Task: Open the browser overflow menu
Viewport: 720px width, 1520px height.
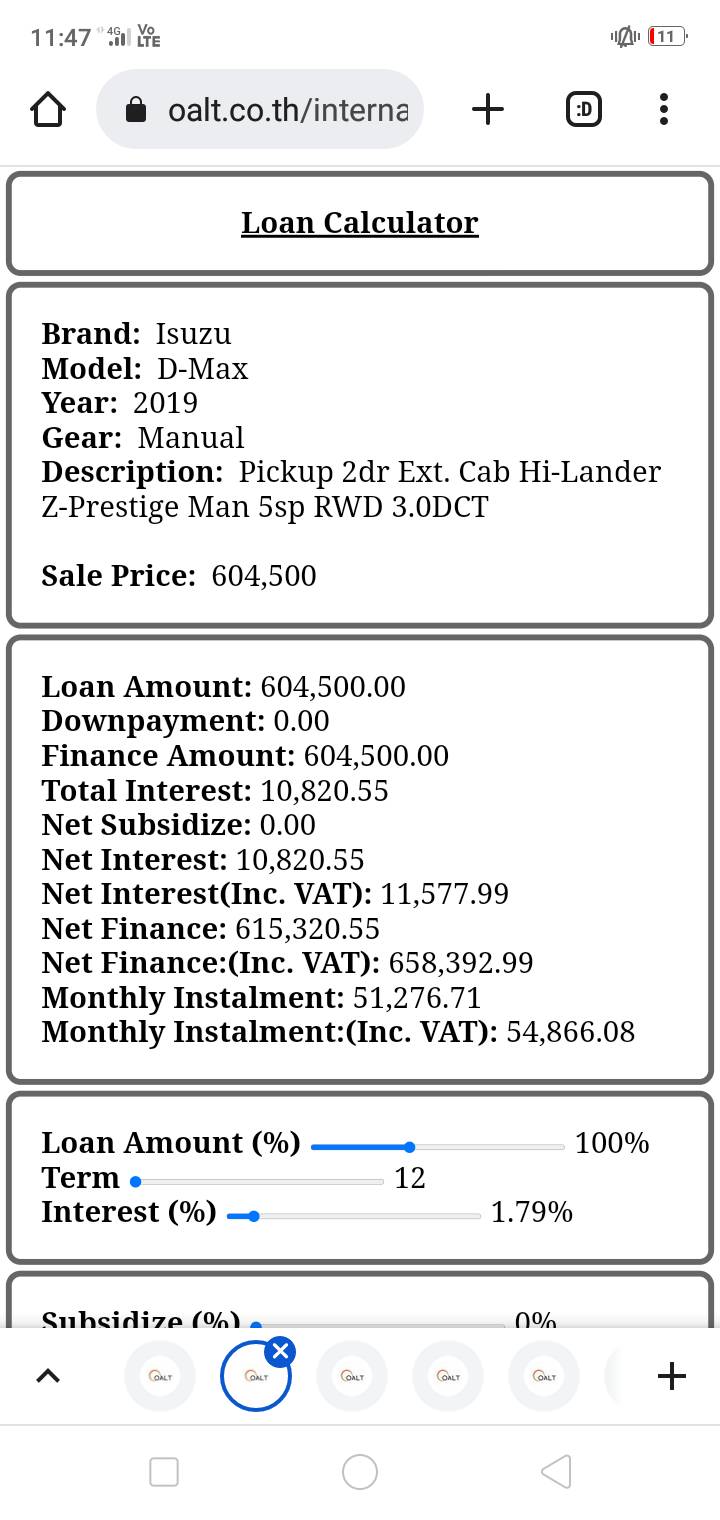Action: tap(663, 109)
